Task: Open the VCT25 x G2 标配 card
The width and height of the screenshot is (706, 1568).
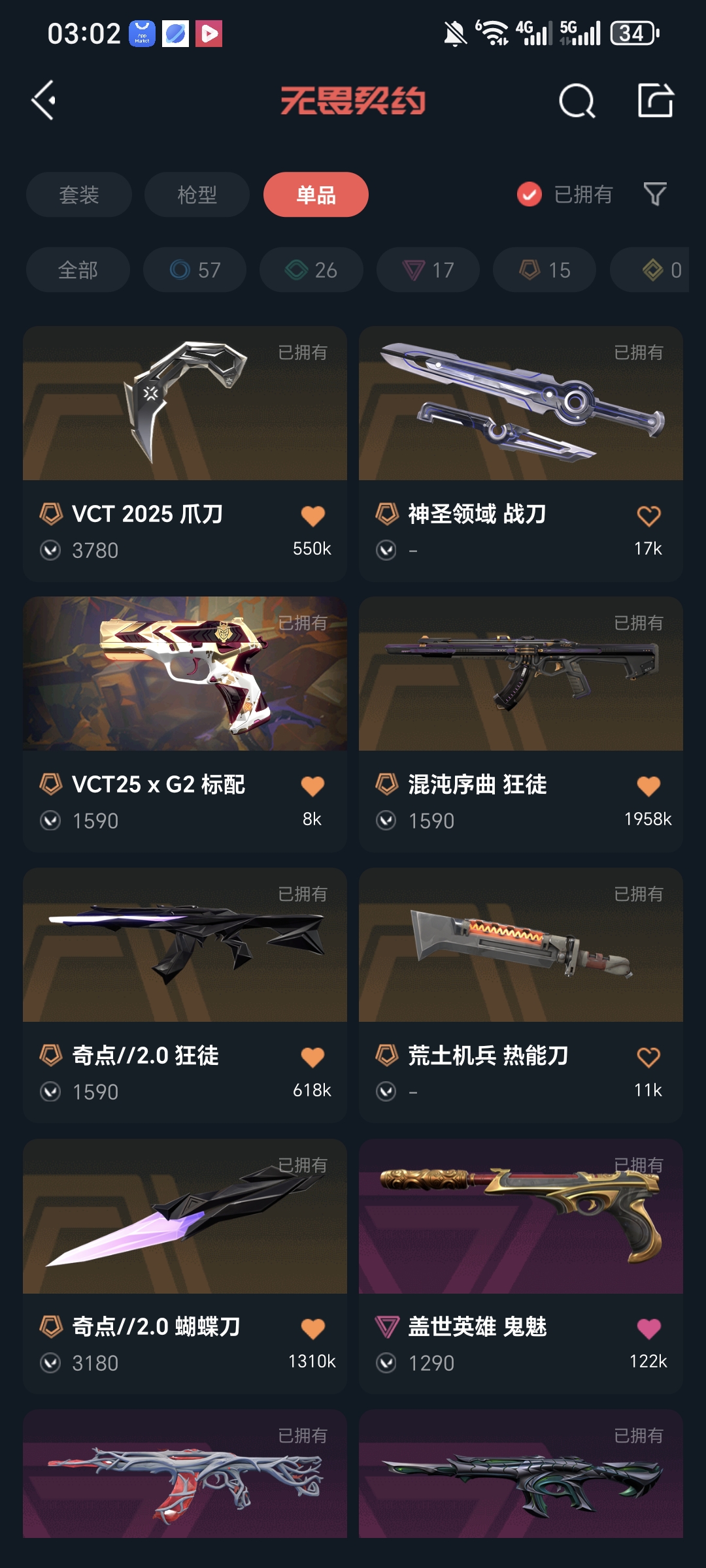Action: click(x=185, y=693)
